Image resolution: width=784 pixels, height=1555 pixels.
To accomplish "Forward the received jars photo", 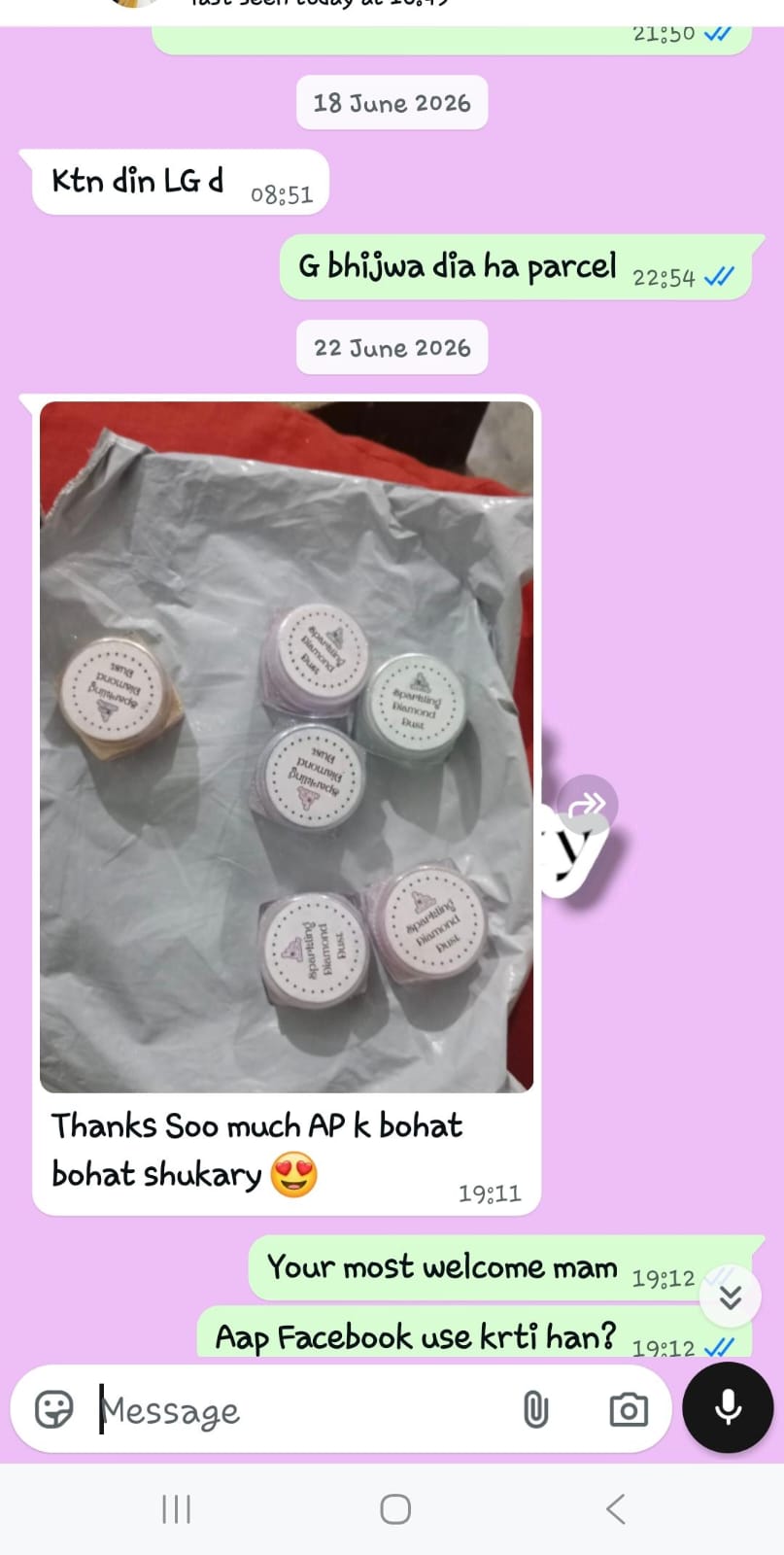I will [587, 804].
